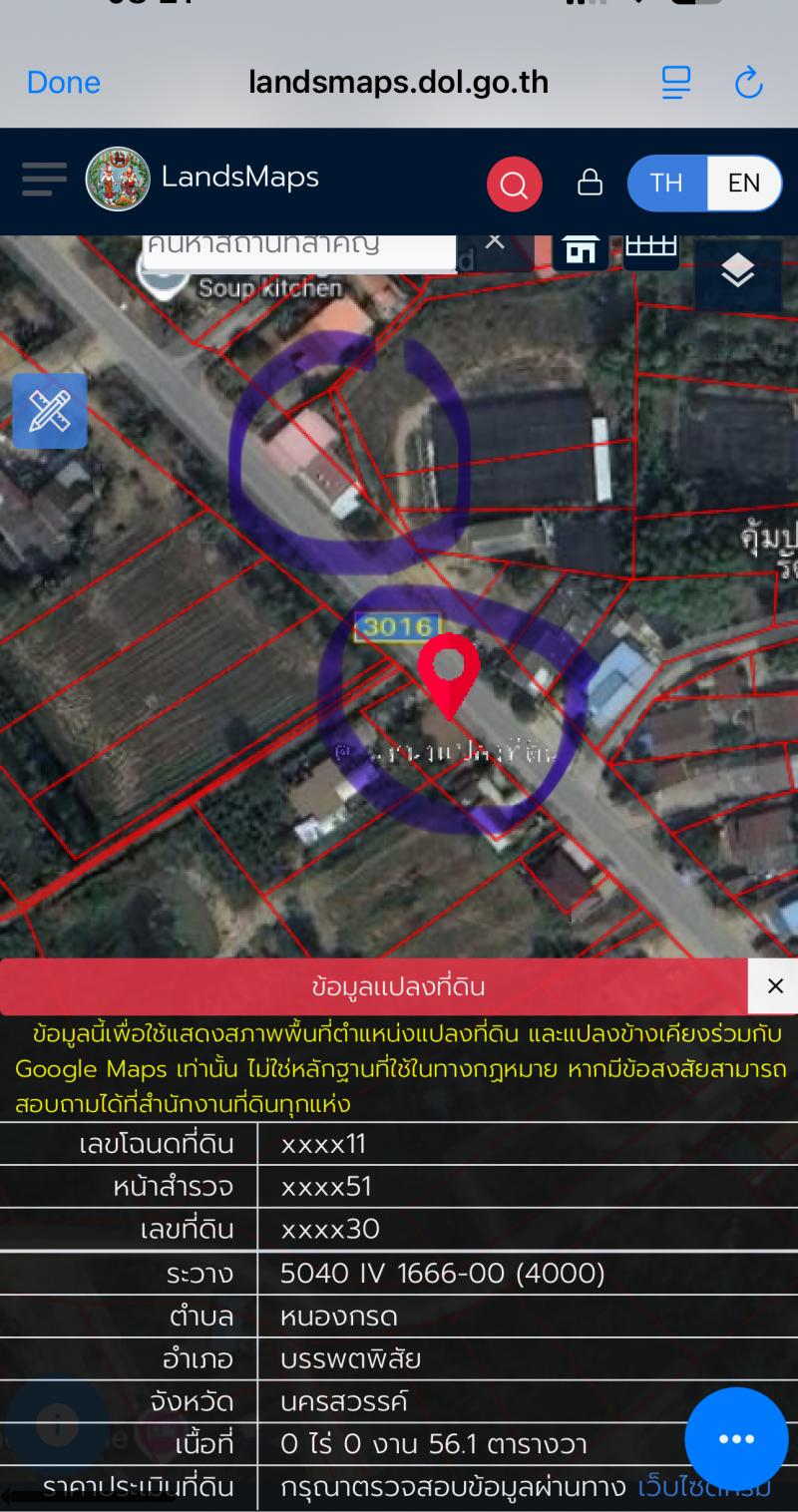Open the appraisal price website link
This screenshot has width=798, height=1512.
pos(704,1488)
